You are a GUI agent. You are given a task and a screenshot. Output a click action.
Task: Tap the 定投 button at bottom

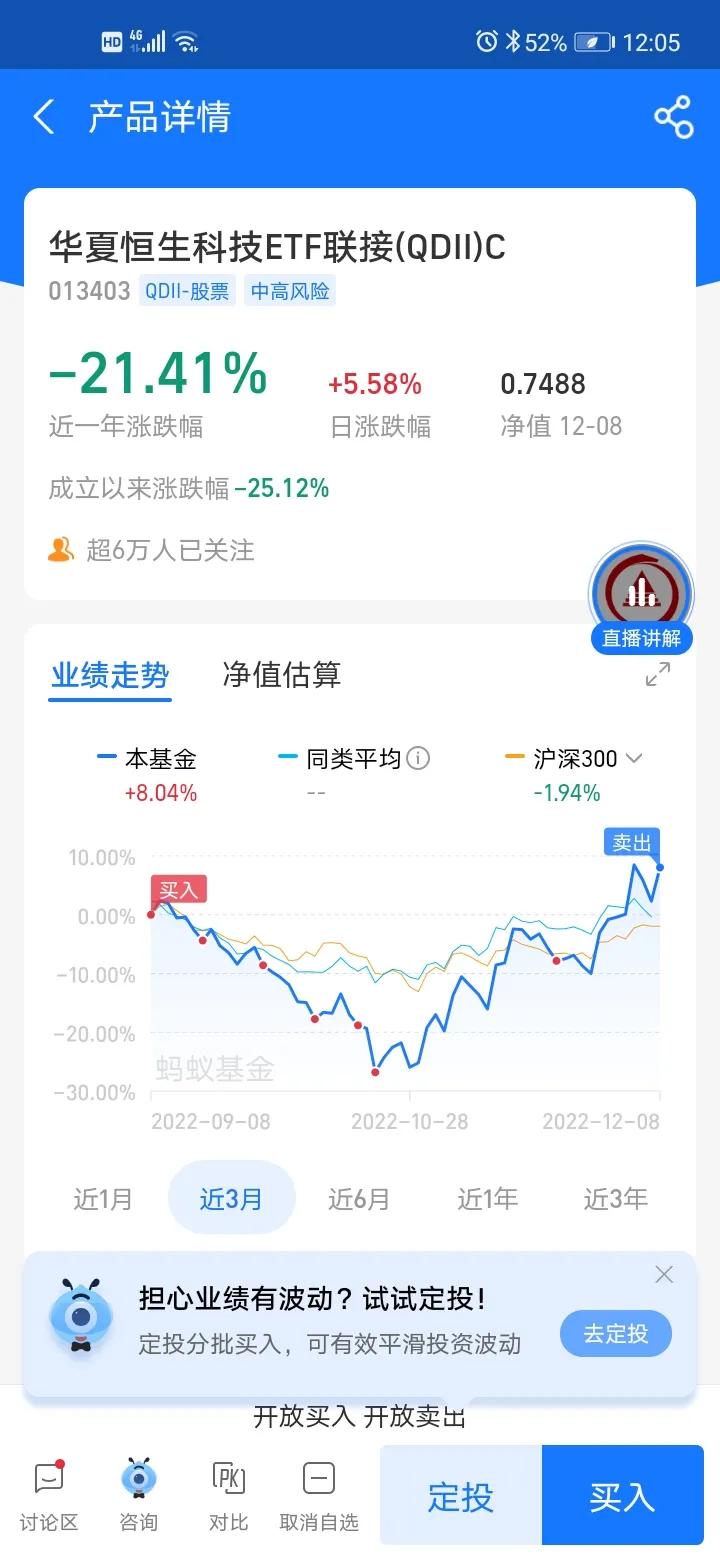461,1495
